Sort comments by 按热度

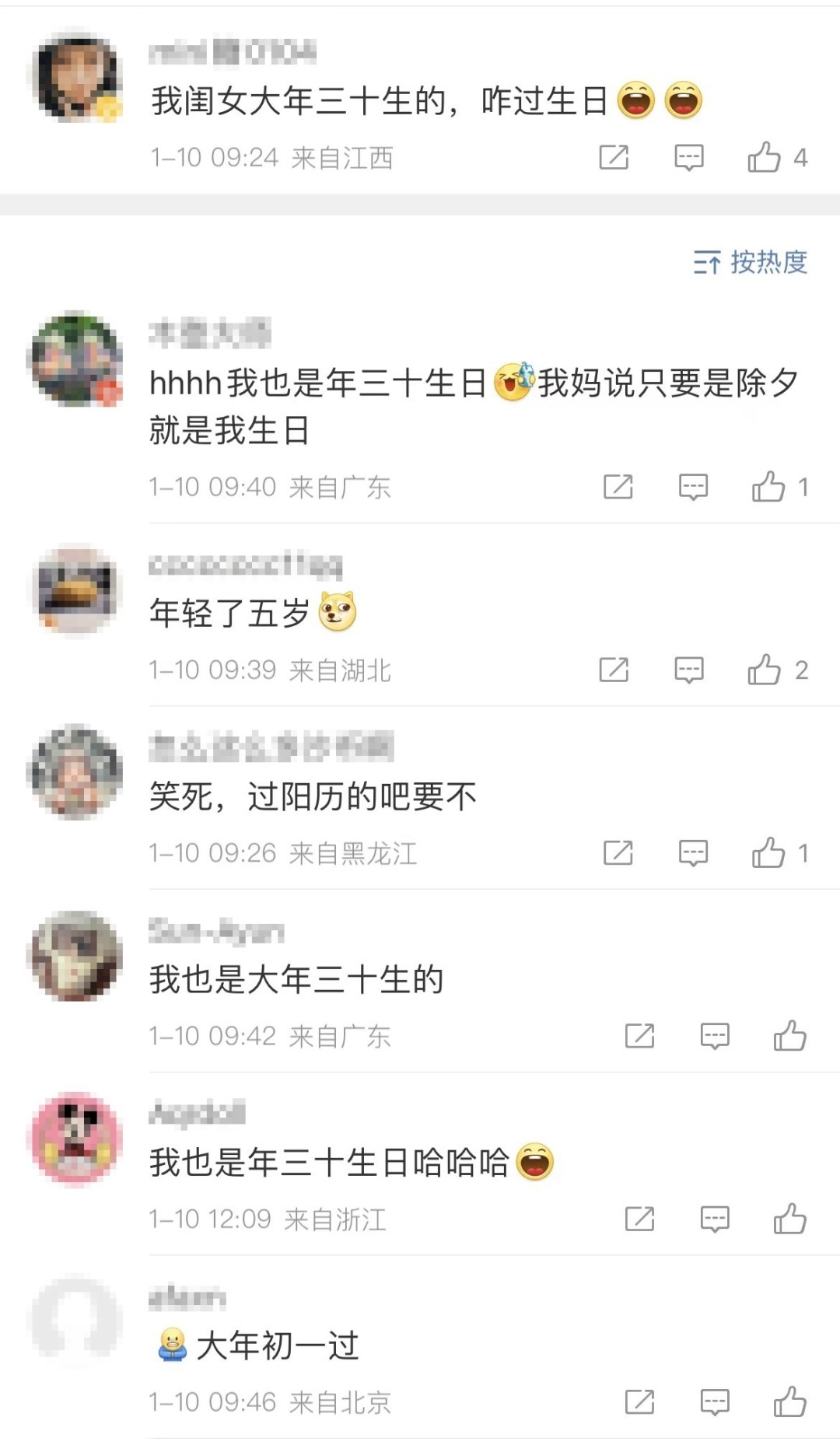point(751,263)
